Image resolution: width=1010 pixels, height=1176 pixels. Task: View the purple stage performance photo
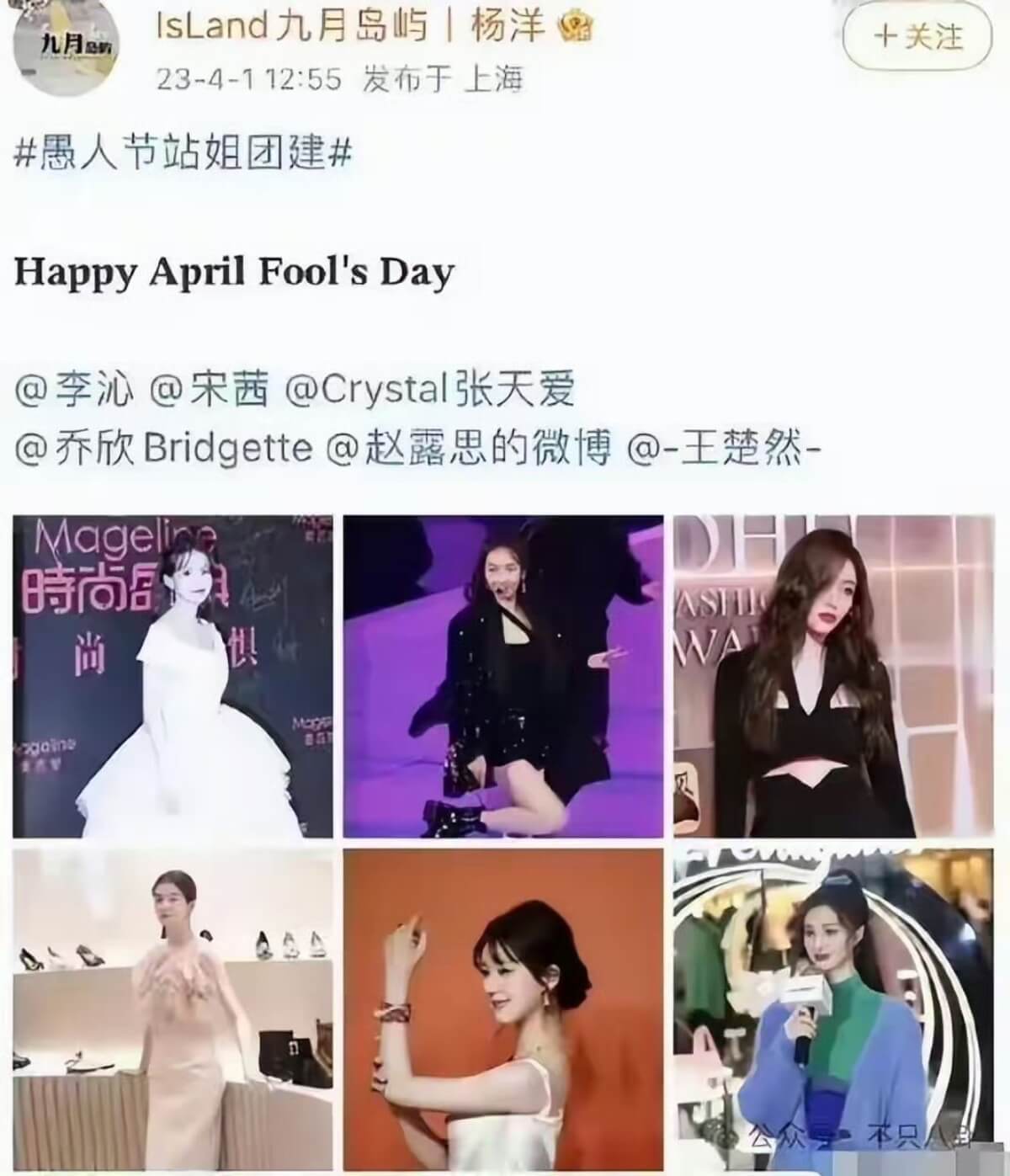(503, 677)
